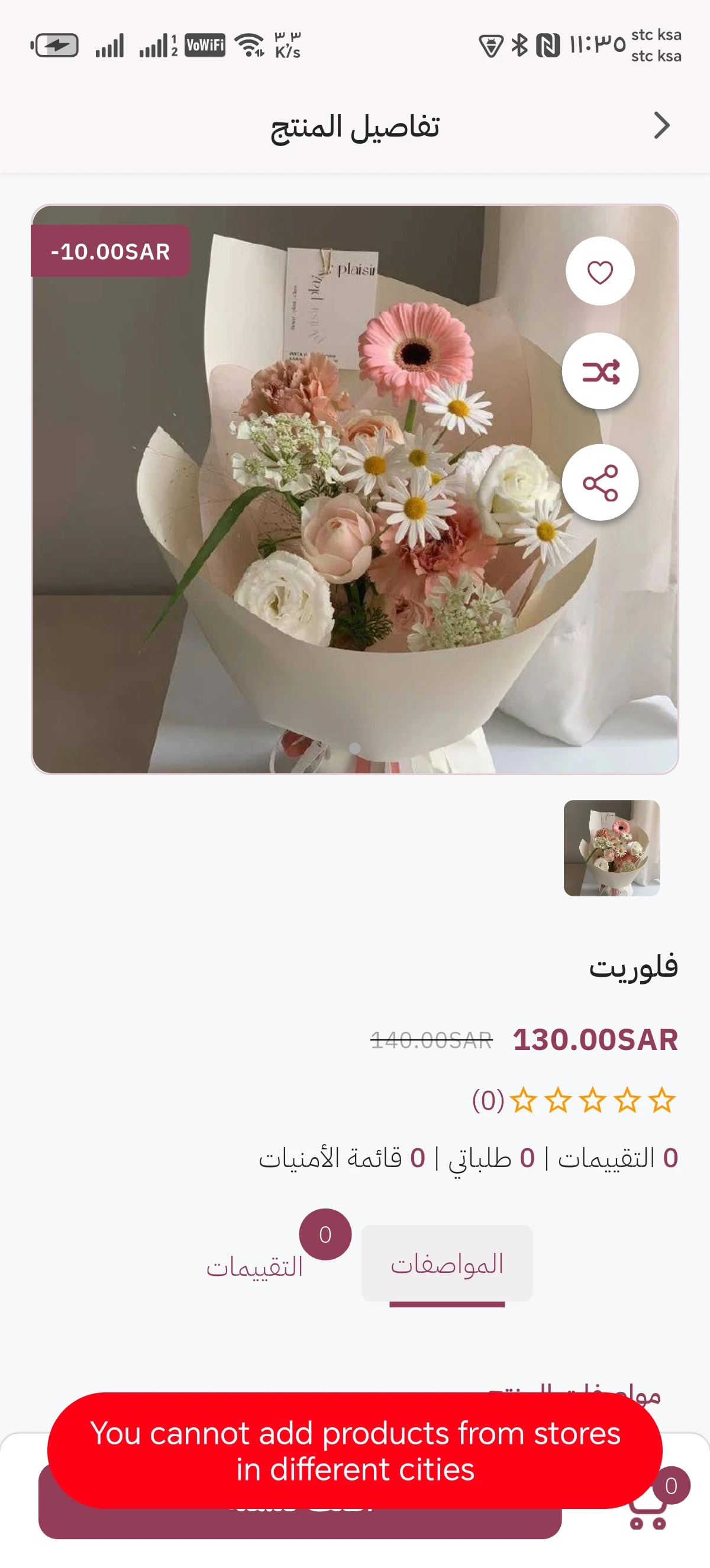Screen dimensions: 710x1568
Task: Tap the Bluetooth icon in the status bar
Action: tap(521, 44)
